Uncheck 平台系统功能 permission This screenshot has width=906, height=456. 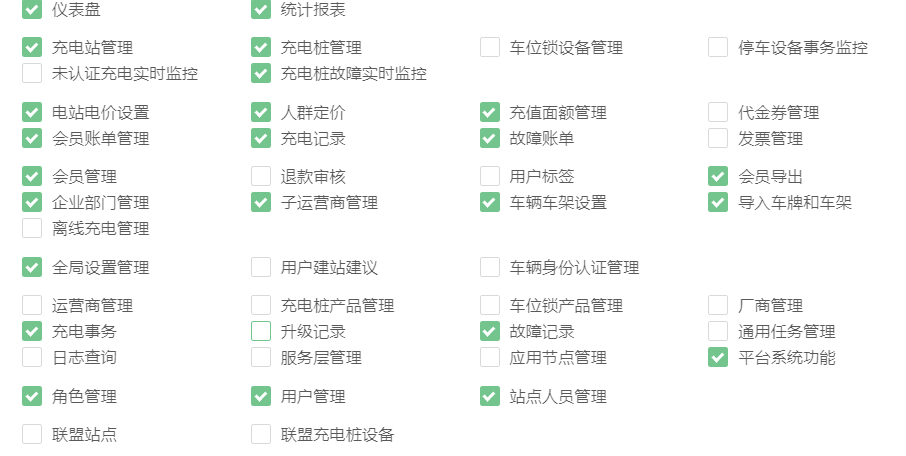718,357
